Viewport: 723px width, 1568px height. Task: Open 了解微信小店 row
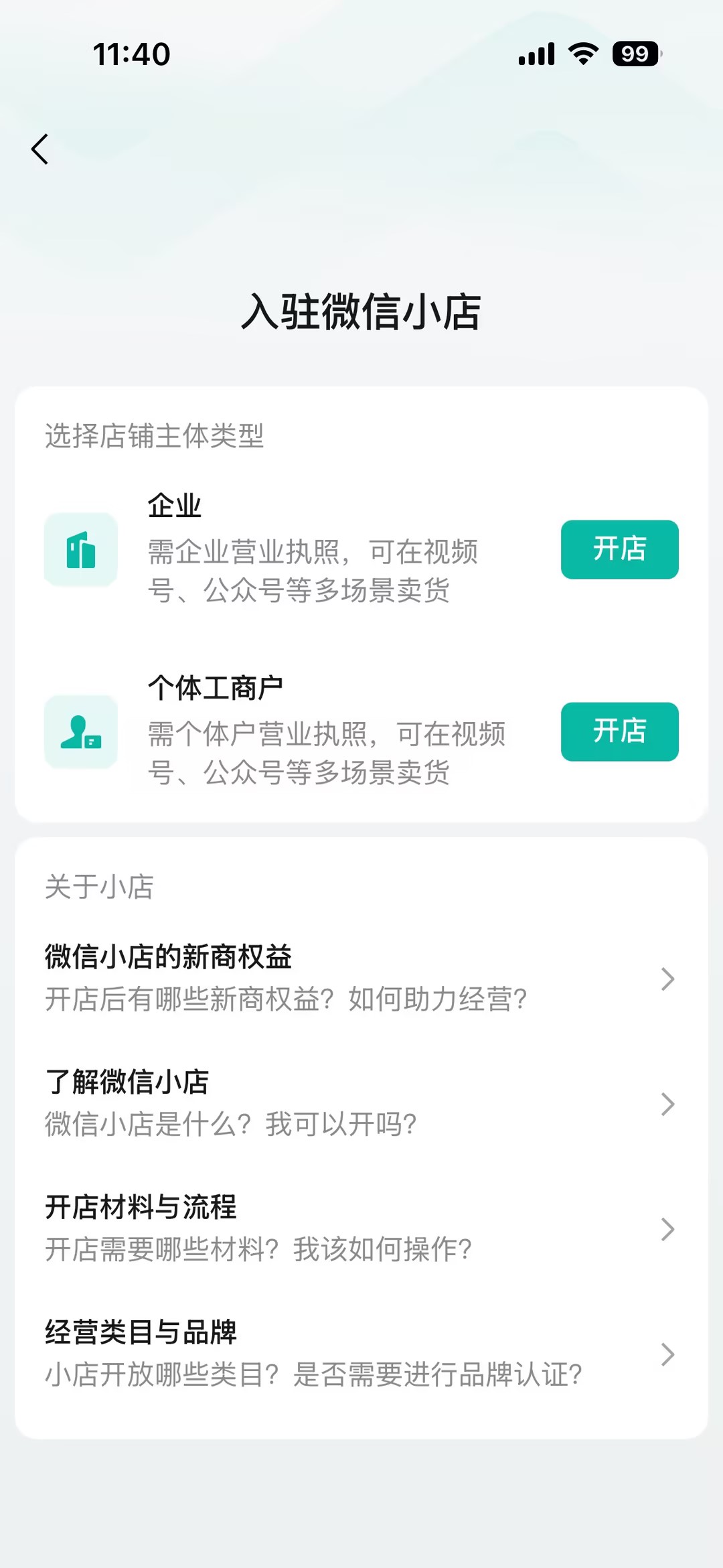pyautogui.click(x=360, y=1103)
